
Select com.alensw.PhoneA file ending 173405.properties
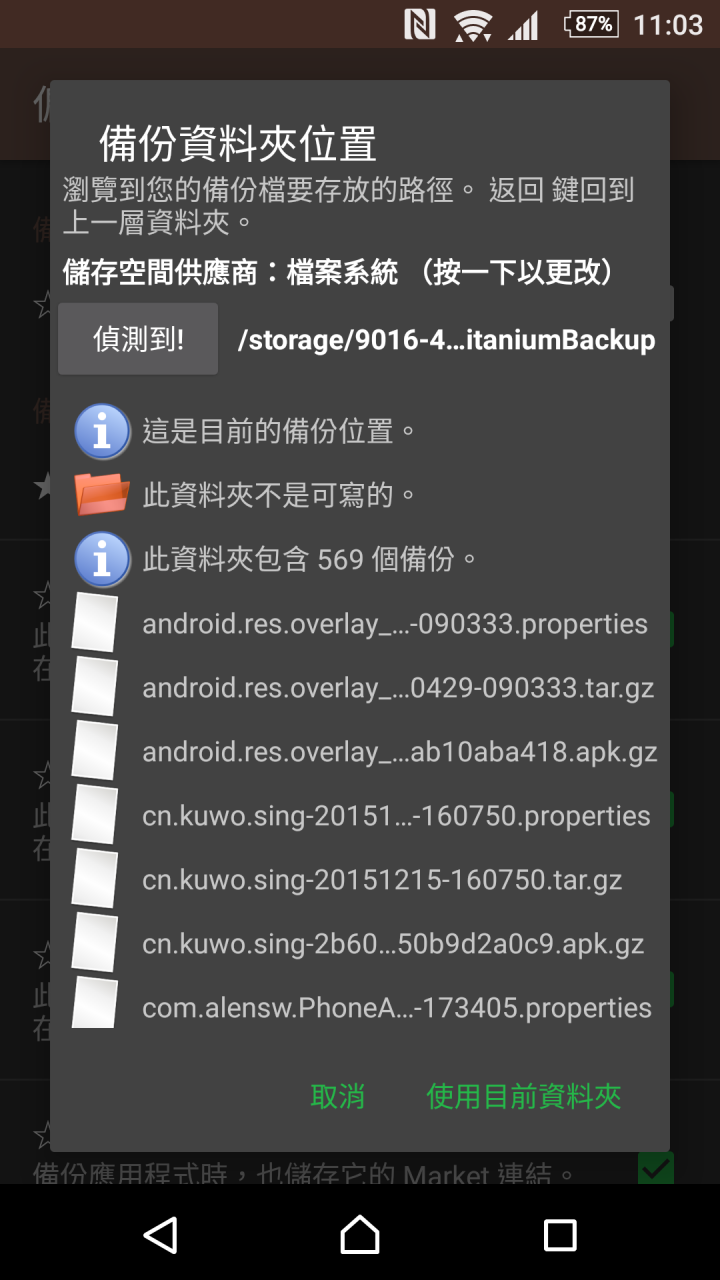[360, 1008]
